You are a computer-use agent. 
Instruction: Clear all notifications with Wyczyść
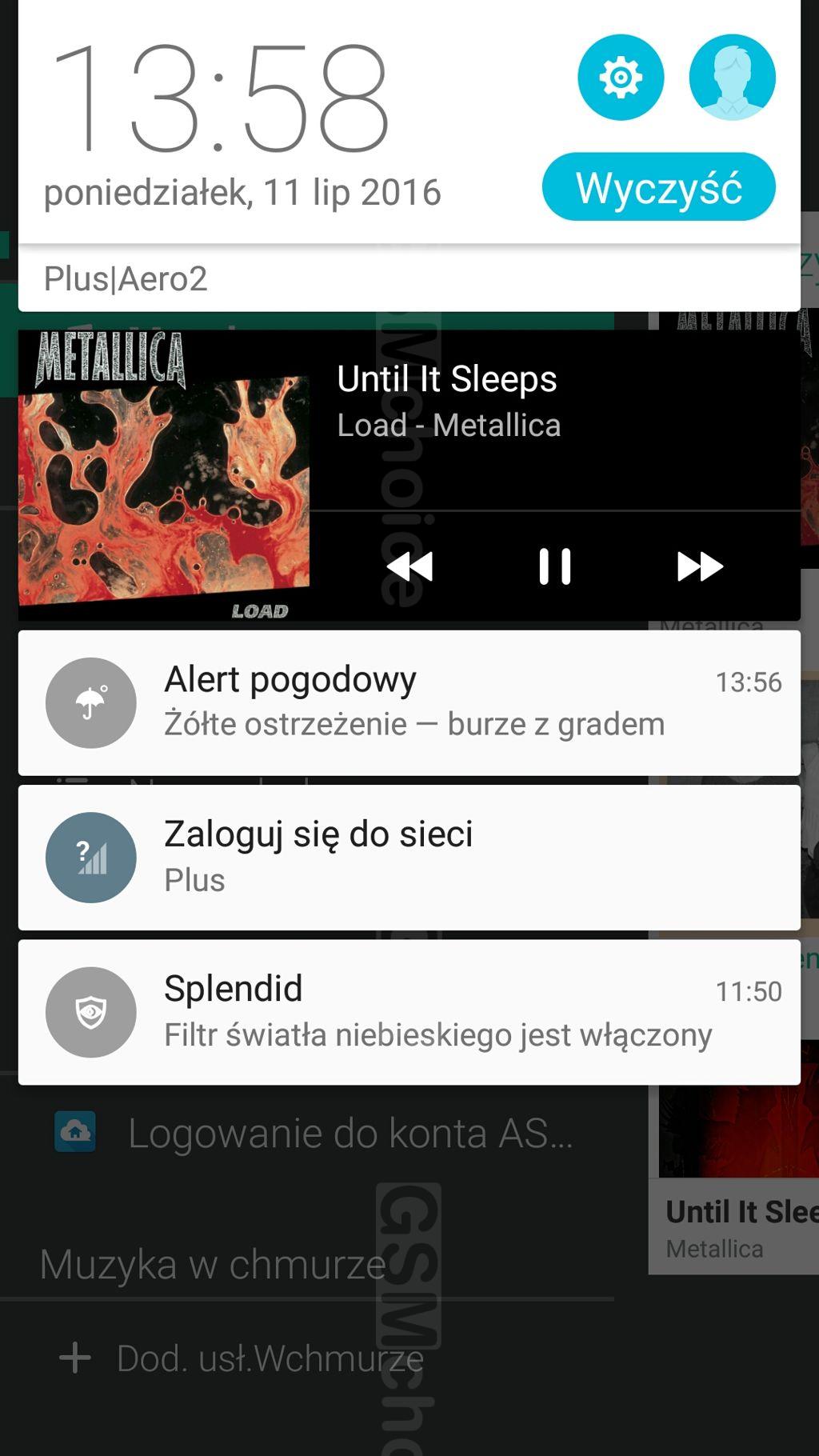[x=658, y=187]
